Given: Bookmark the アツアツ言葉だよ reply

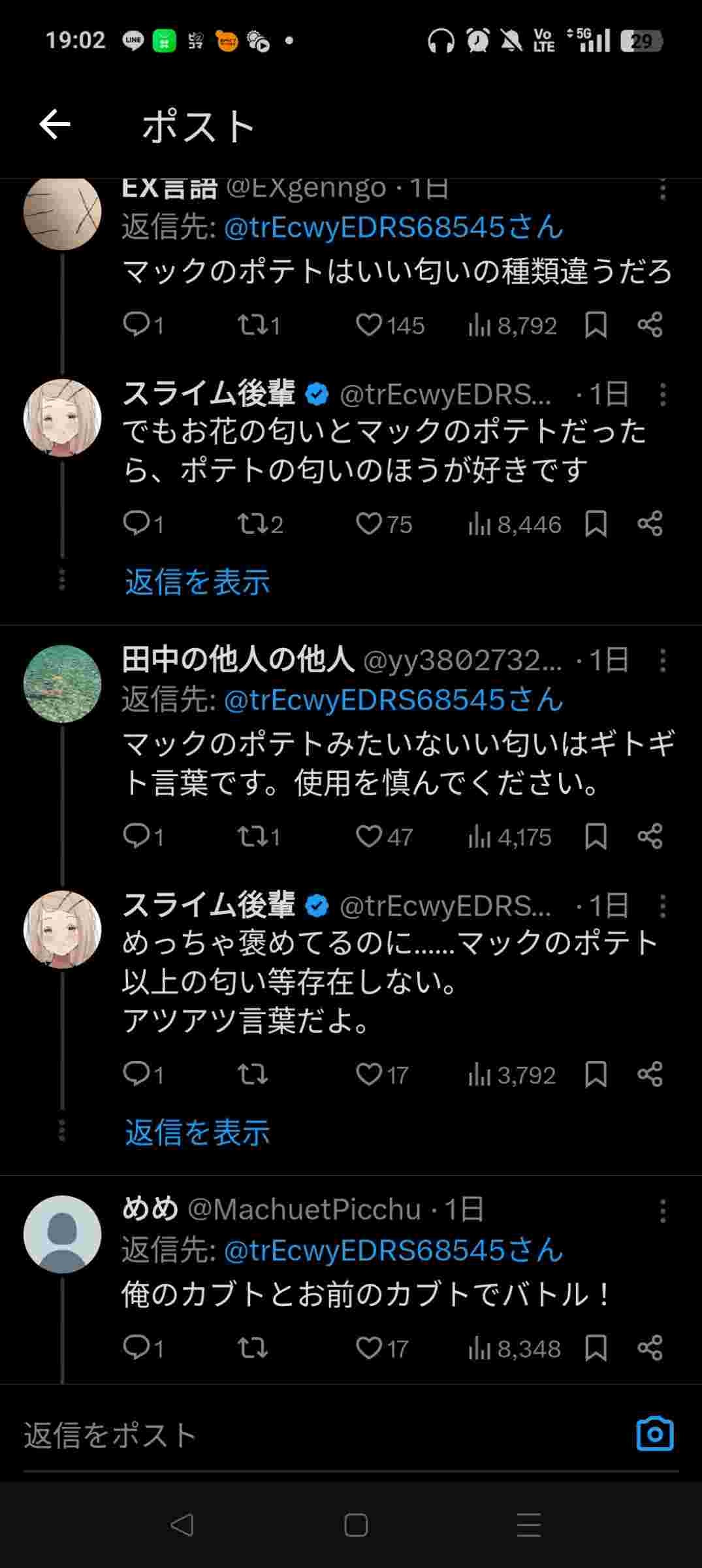Looking at the screenshot, I should tap(596, 1074).
